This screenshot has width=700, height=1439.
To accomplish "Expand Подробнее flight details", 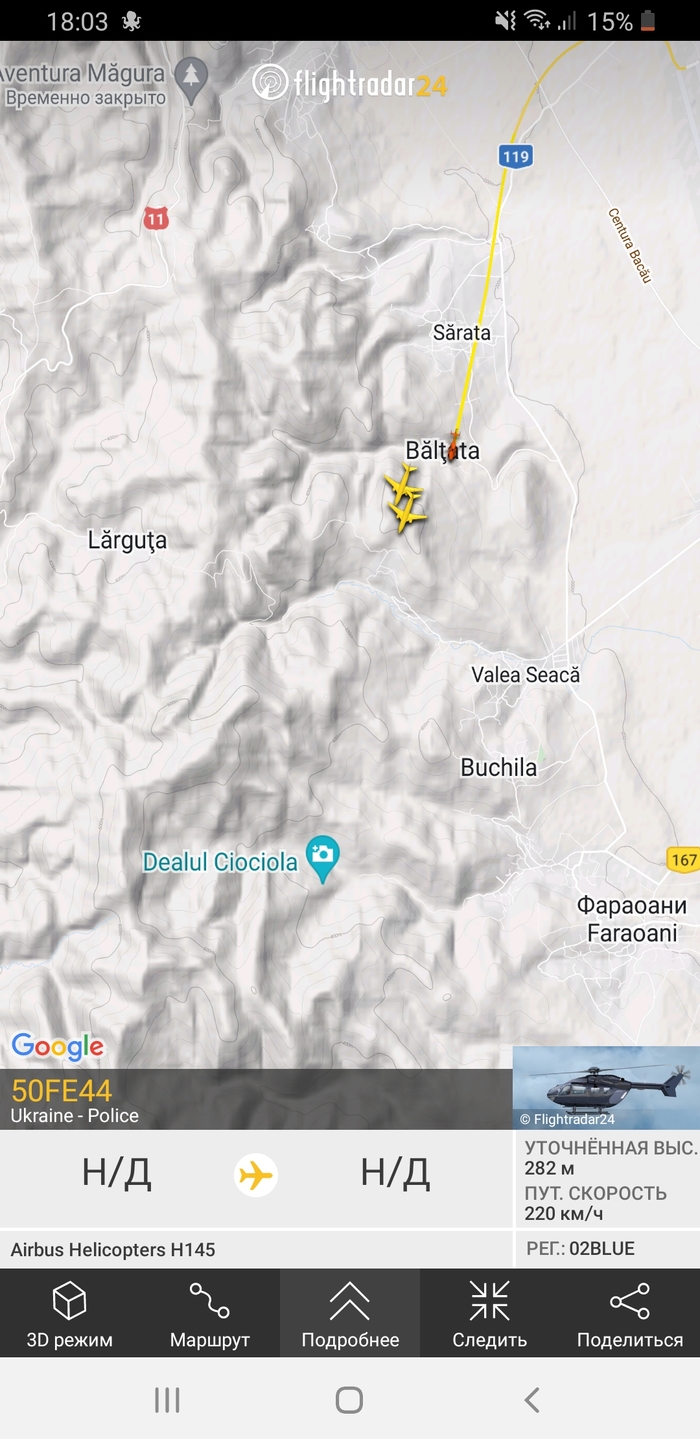I will click(x=350, y=1314).
